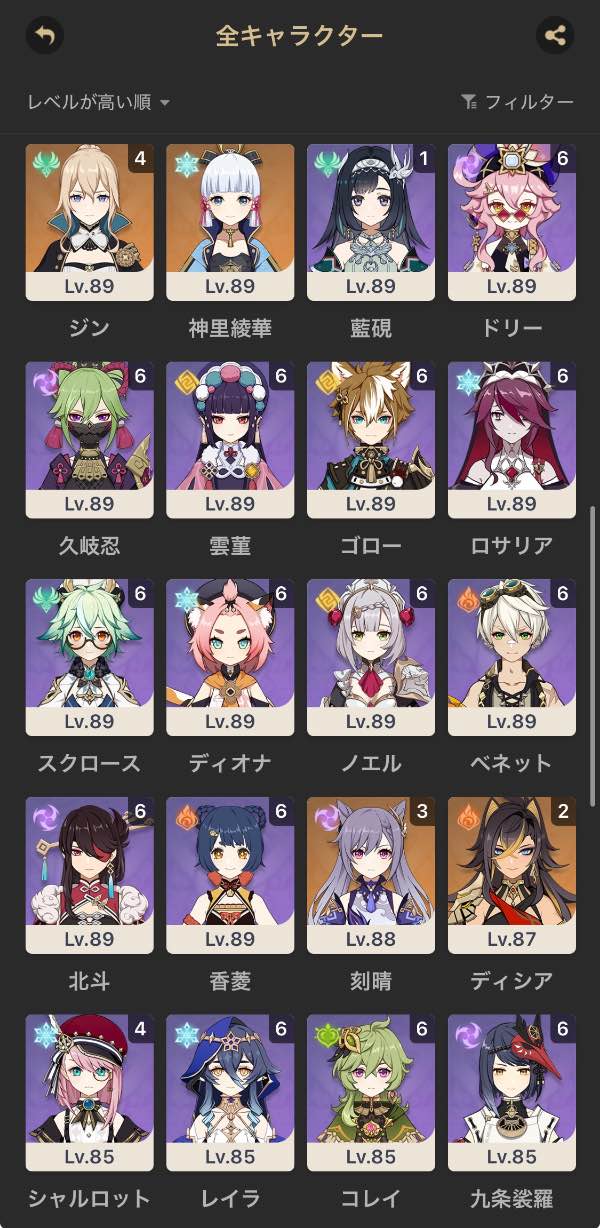This screenshot has width=600, height=1228.
Task: Share the character list
Action: (555, 36)
